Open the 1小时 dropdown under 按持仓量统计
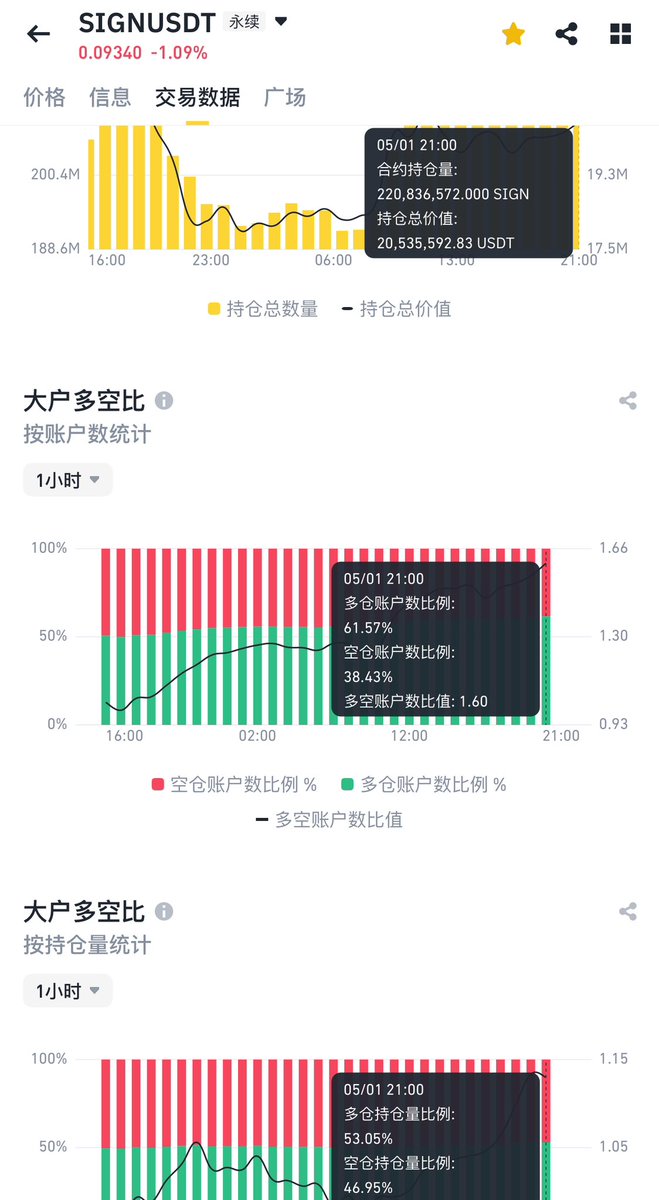659x1200 pixels. pyautogui.click(x=68, y=991)
